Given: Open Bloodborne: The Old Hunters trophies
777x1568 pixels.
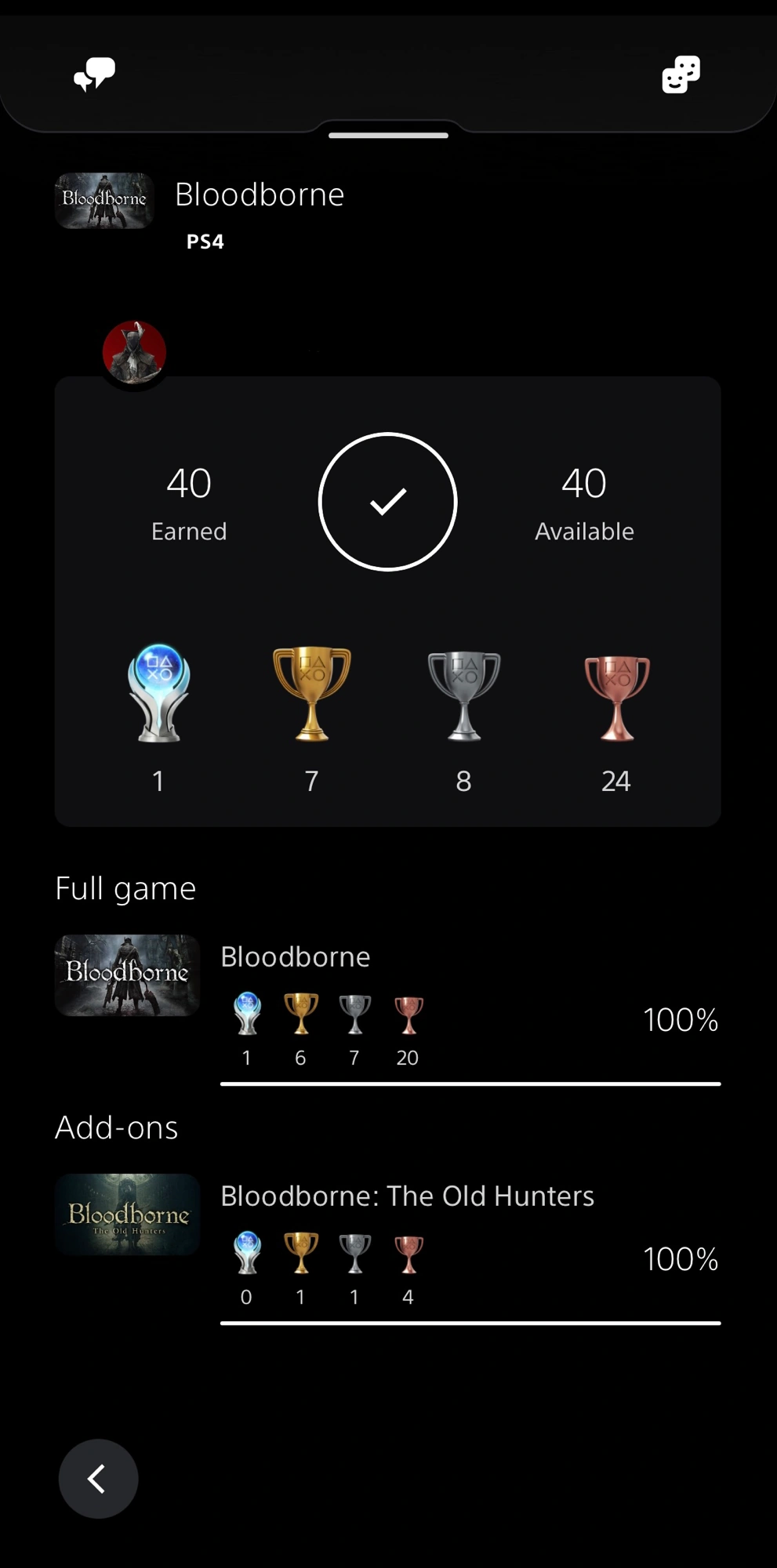Looking at the screenshot, I should click(x=387, y=1247).
